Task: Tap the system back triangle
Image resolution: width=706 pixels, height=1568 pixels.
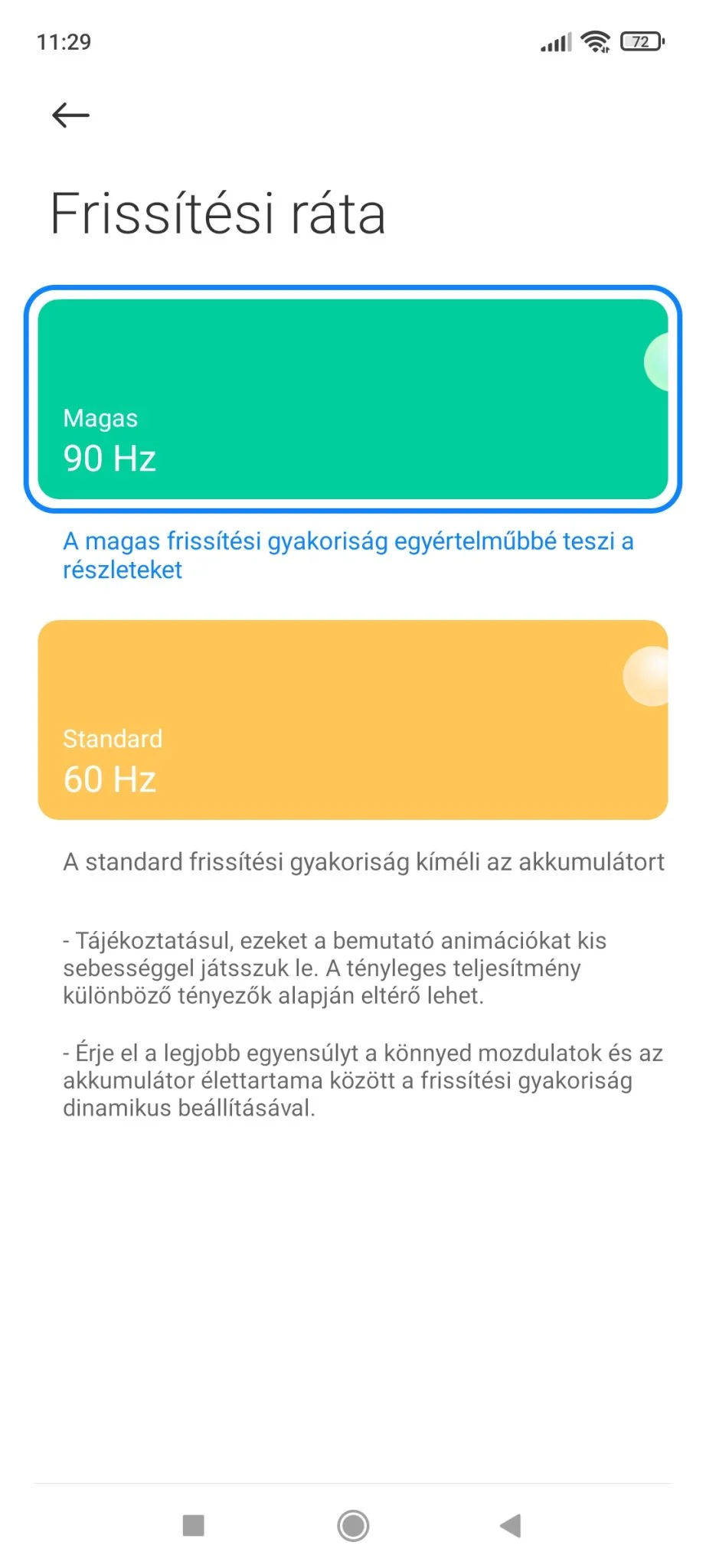Action: coord(511,1525)
